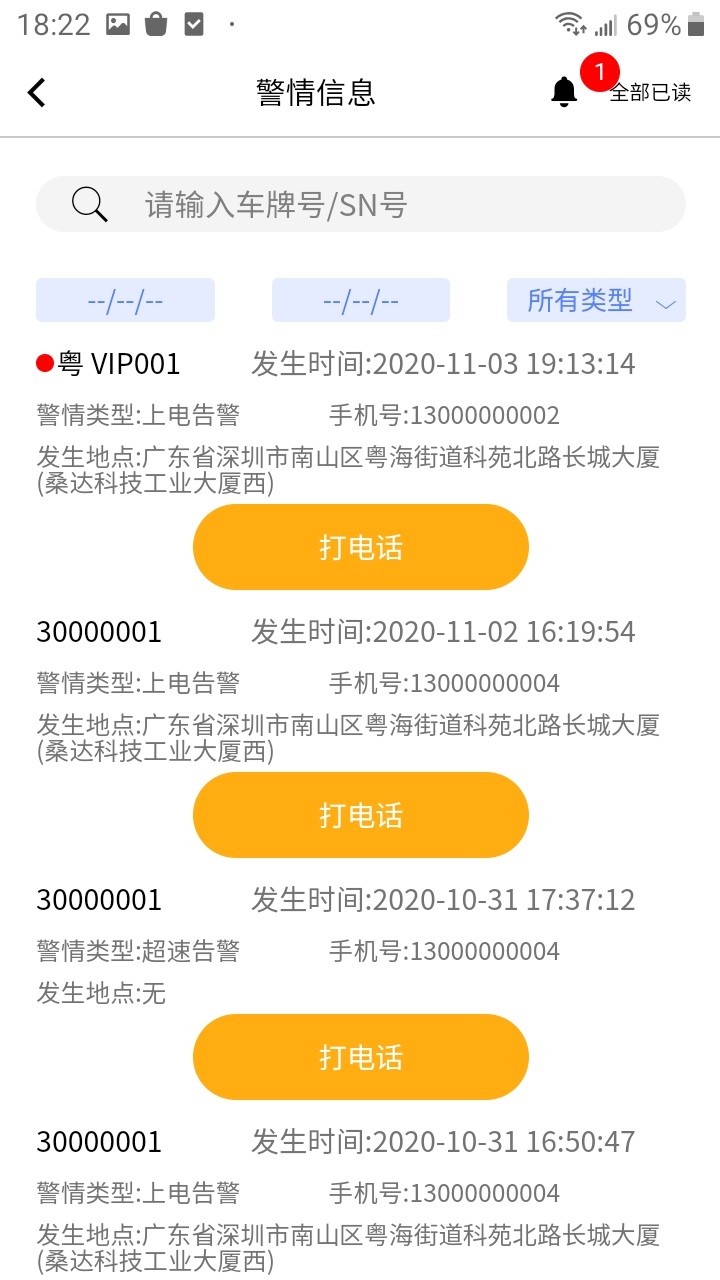
Task: Tap 打电话 for the 超速告警 alert
Action: click(360, 1057)
